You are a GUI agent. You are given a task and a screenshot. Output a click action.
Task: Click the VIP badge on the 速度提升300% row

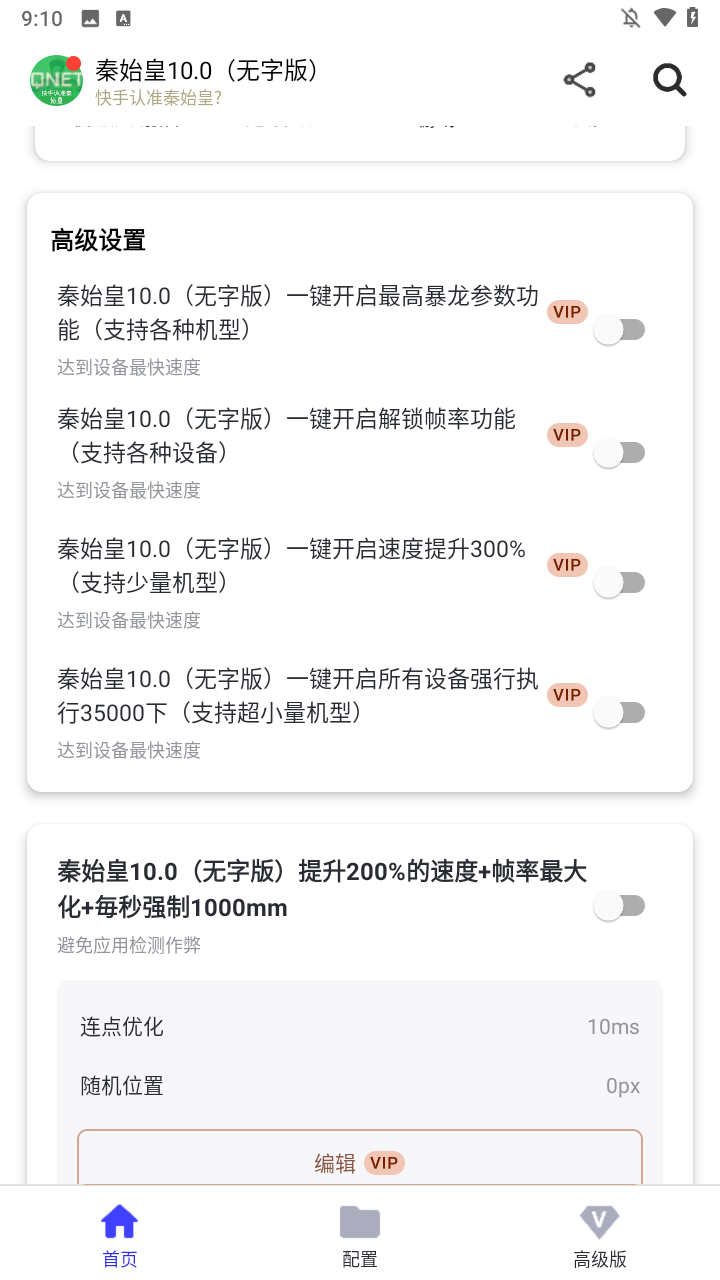[x=567, y=565]
